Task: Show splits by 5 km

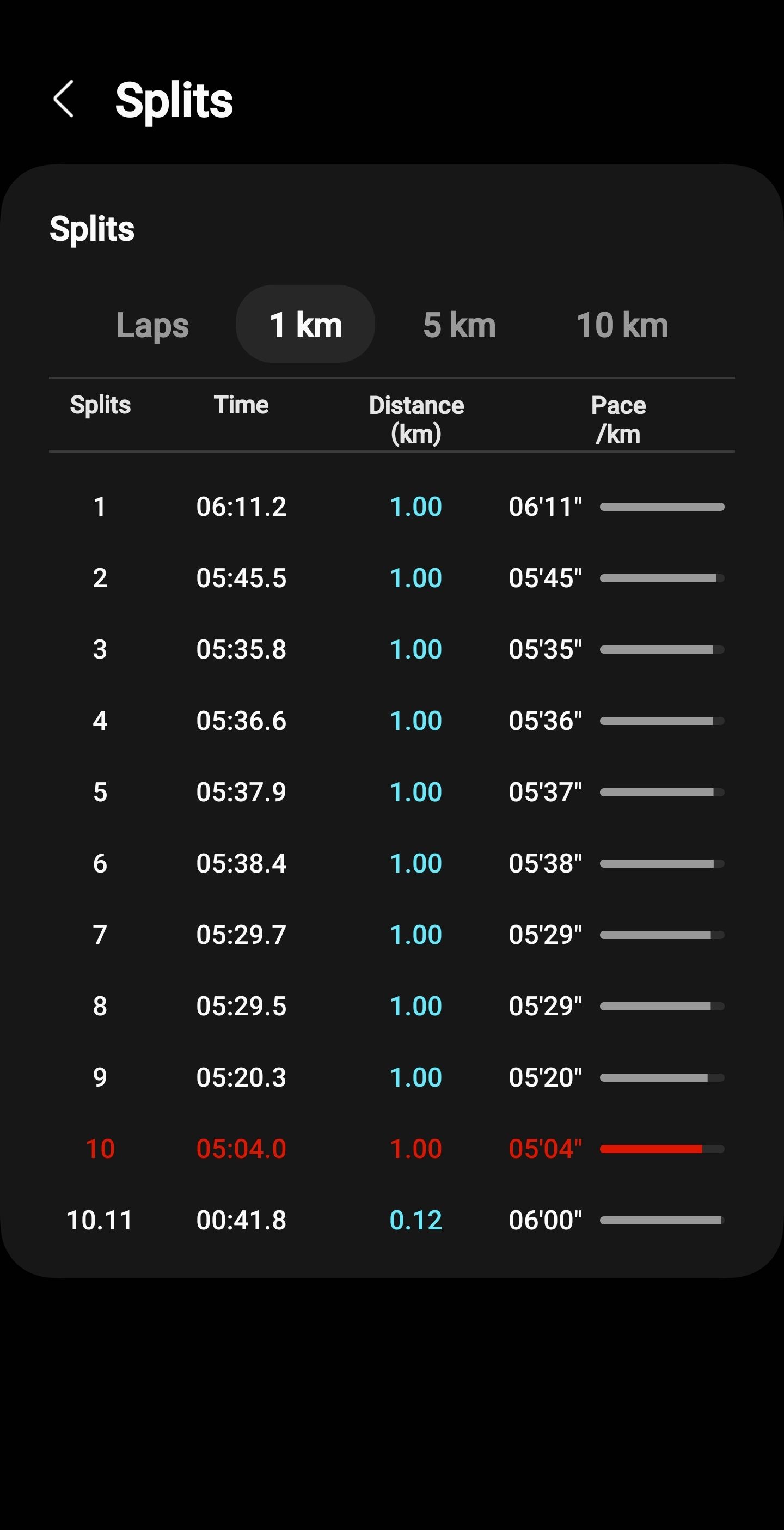Action: pos(460,325)
